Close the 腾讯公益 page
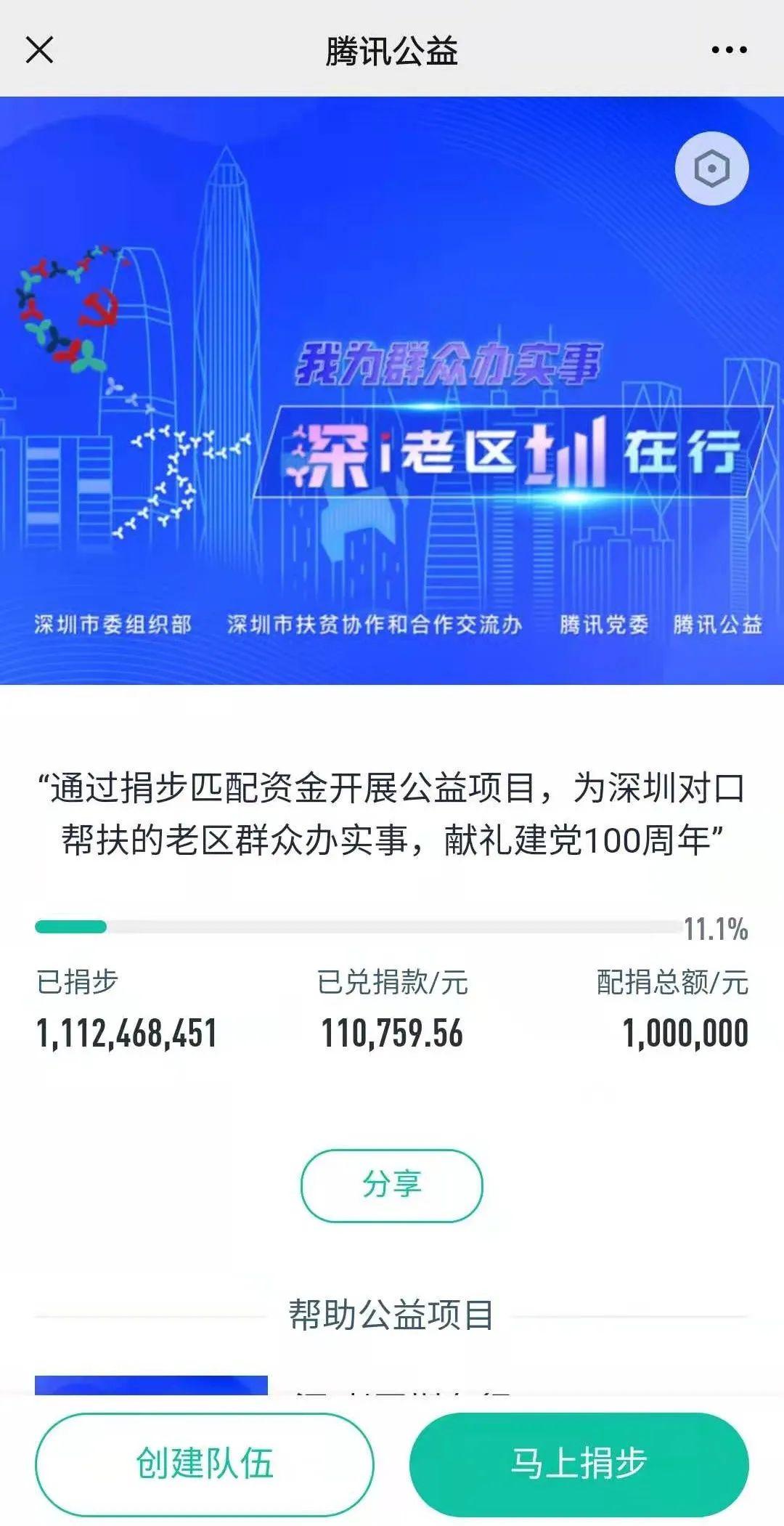This screenshot has width=784, height=1526. pos(39,50)
